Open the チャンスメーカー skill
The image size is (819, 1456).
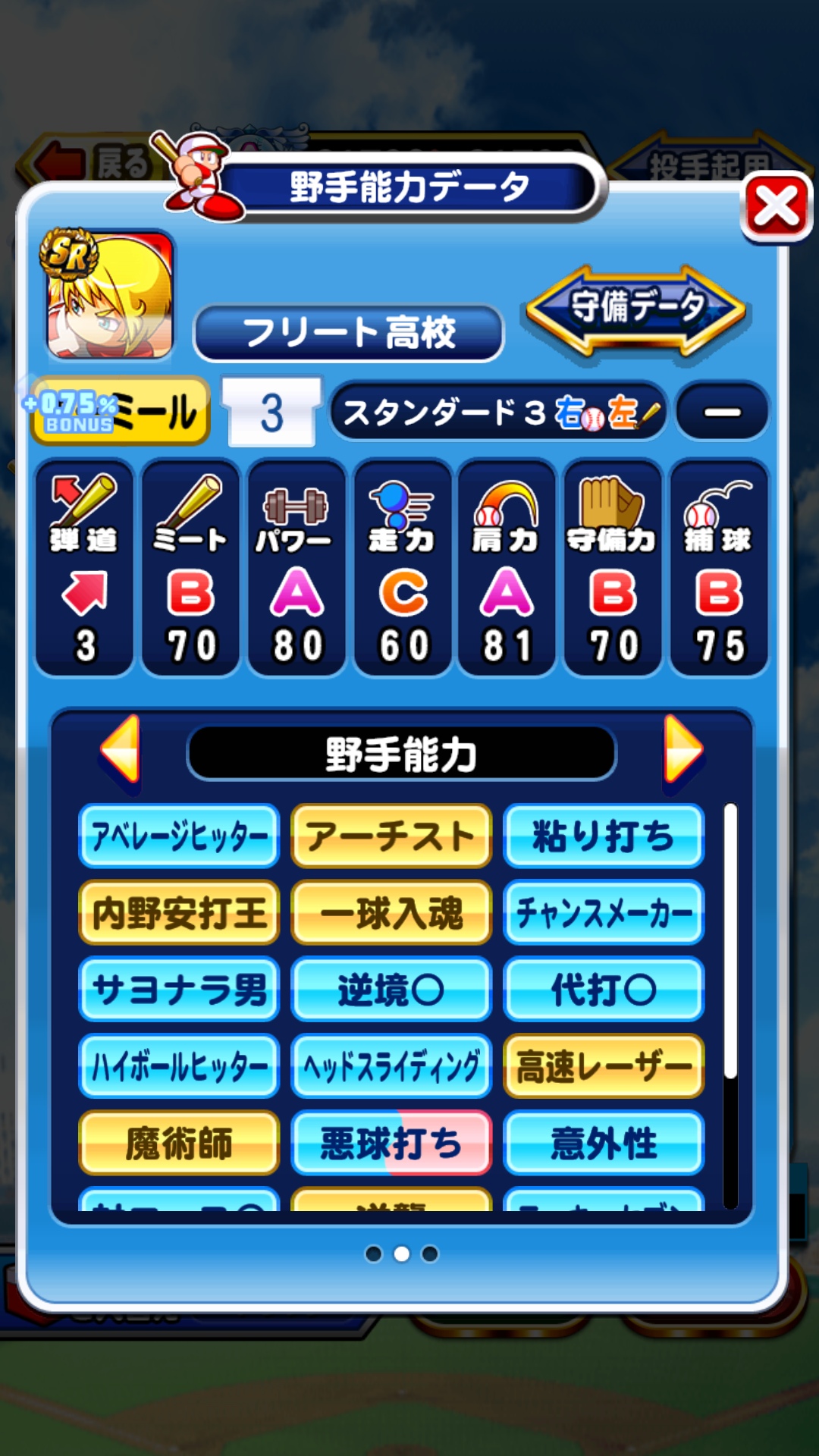coord(604,913)
